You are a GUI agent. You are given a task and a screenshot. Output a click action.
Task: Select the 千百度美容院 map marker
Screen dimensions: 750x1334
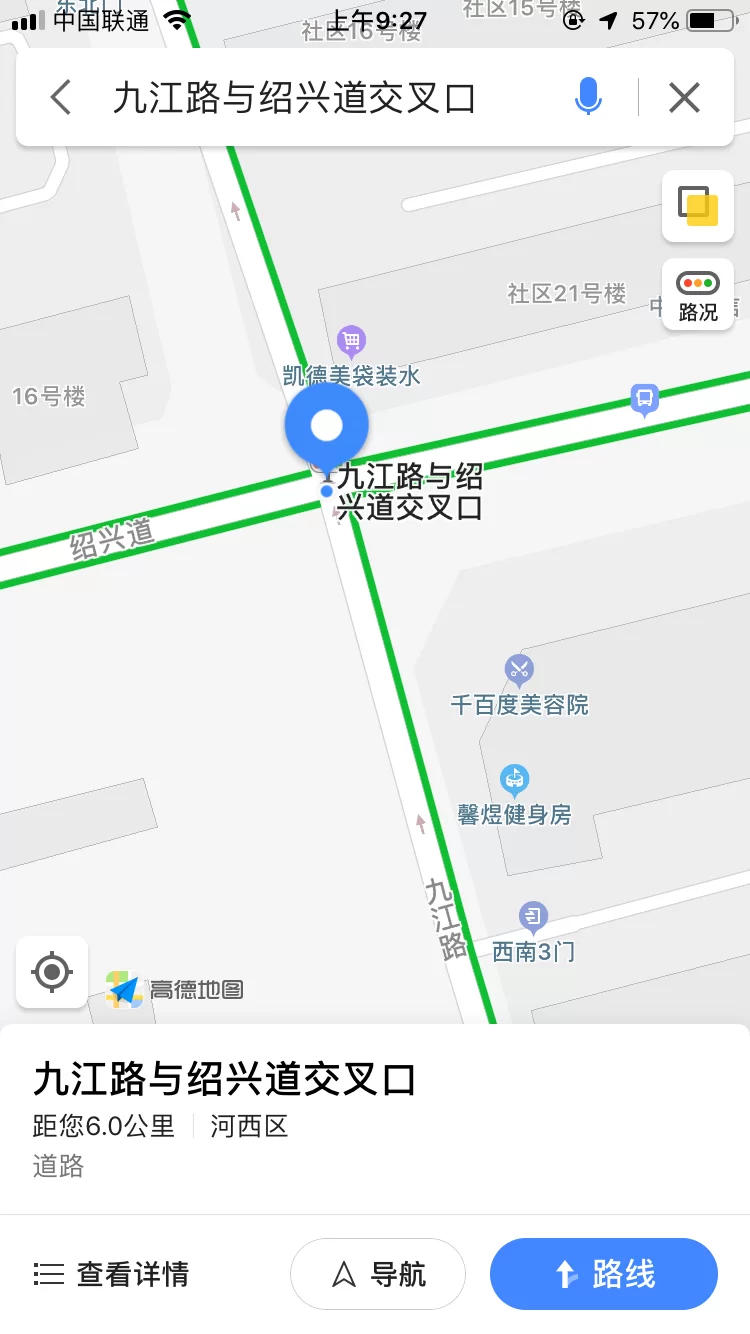click(x=518, y=669)
